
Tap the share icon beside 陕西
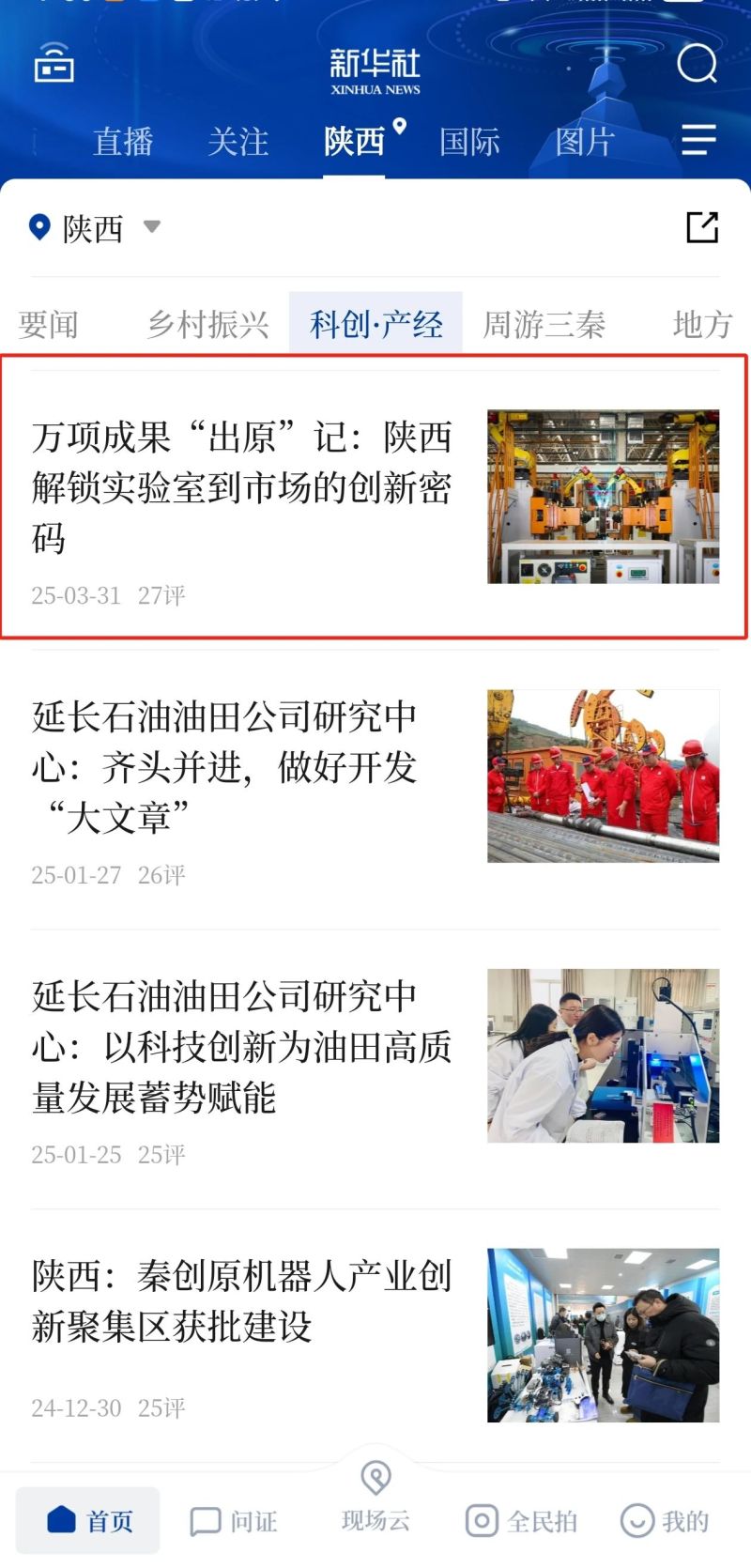click(701, 227)
